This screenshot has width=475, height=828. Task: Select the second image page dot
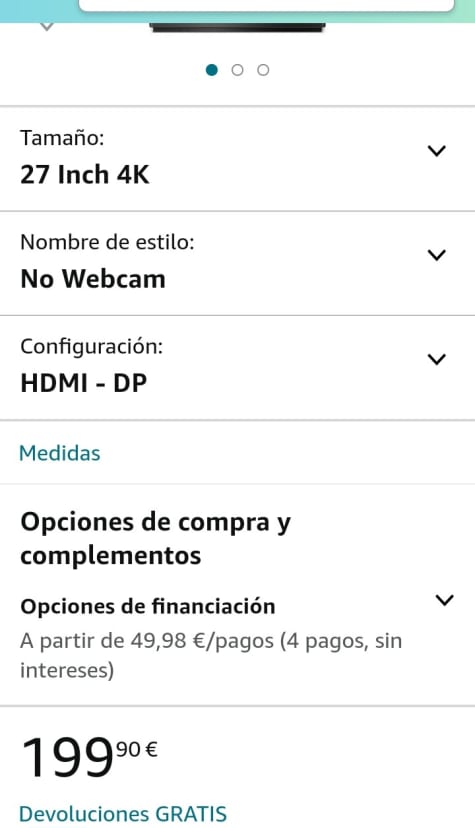pyautogui.click(x=238, y=70)
